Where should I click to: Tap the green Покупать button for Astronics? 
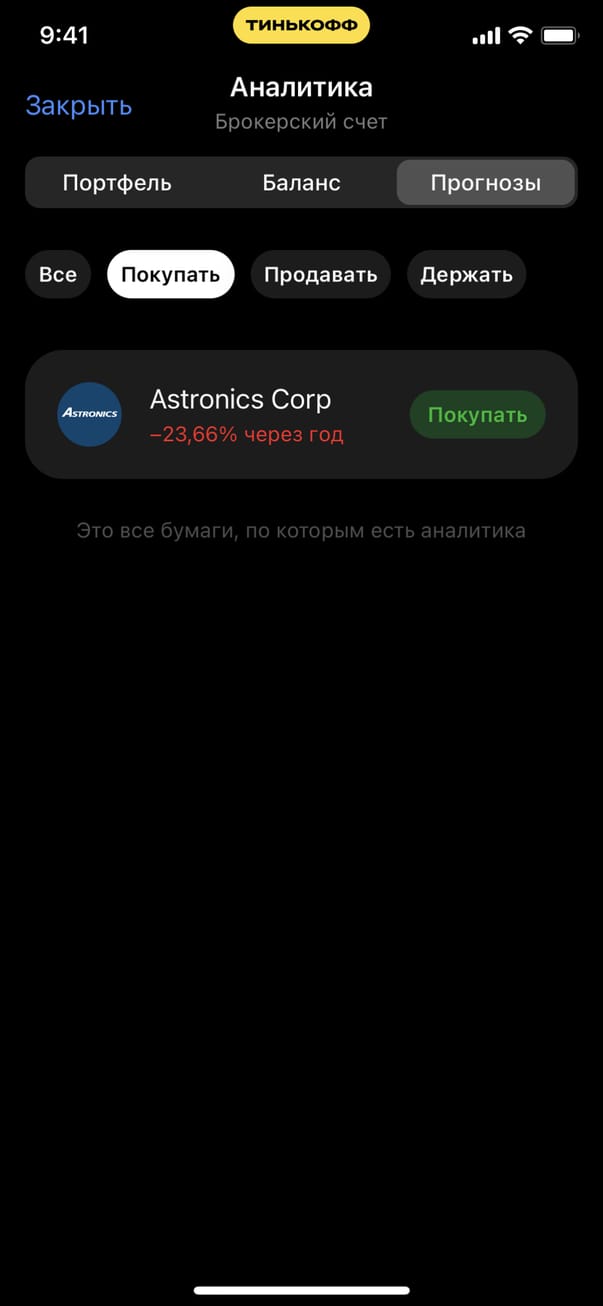(x=477, y=414)
